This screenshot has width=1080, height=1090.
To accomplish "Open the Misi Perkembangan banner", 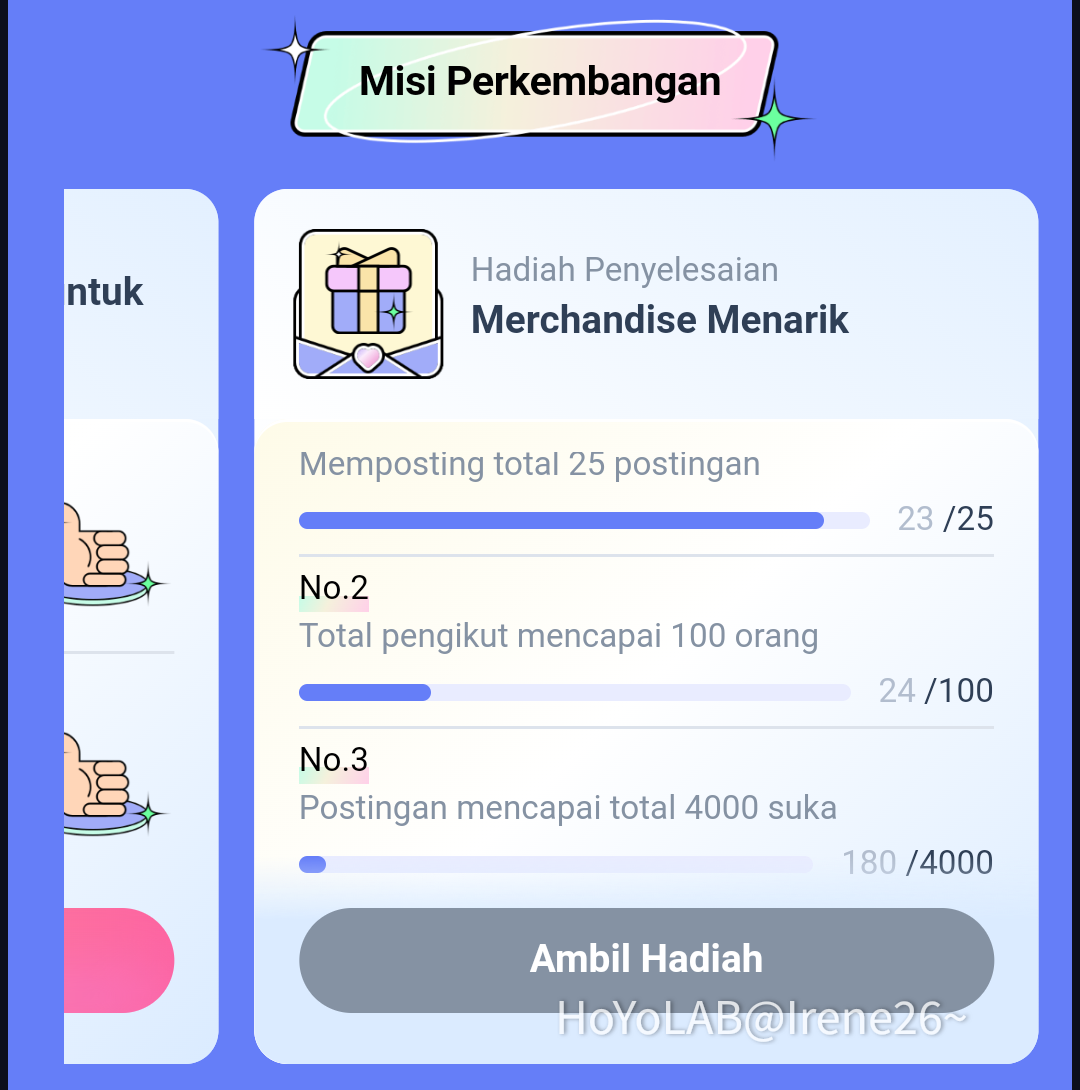I will (x=540, y=80).
